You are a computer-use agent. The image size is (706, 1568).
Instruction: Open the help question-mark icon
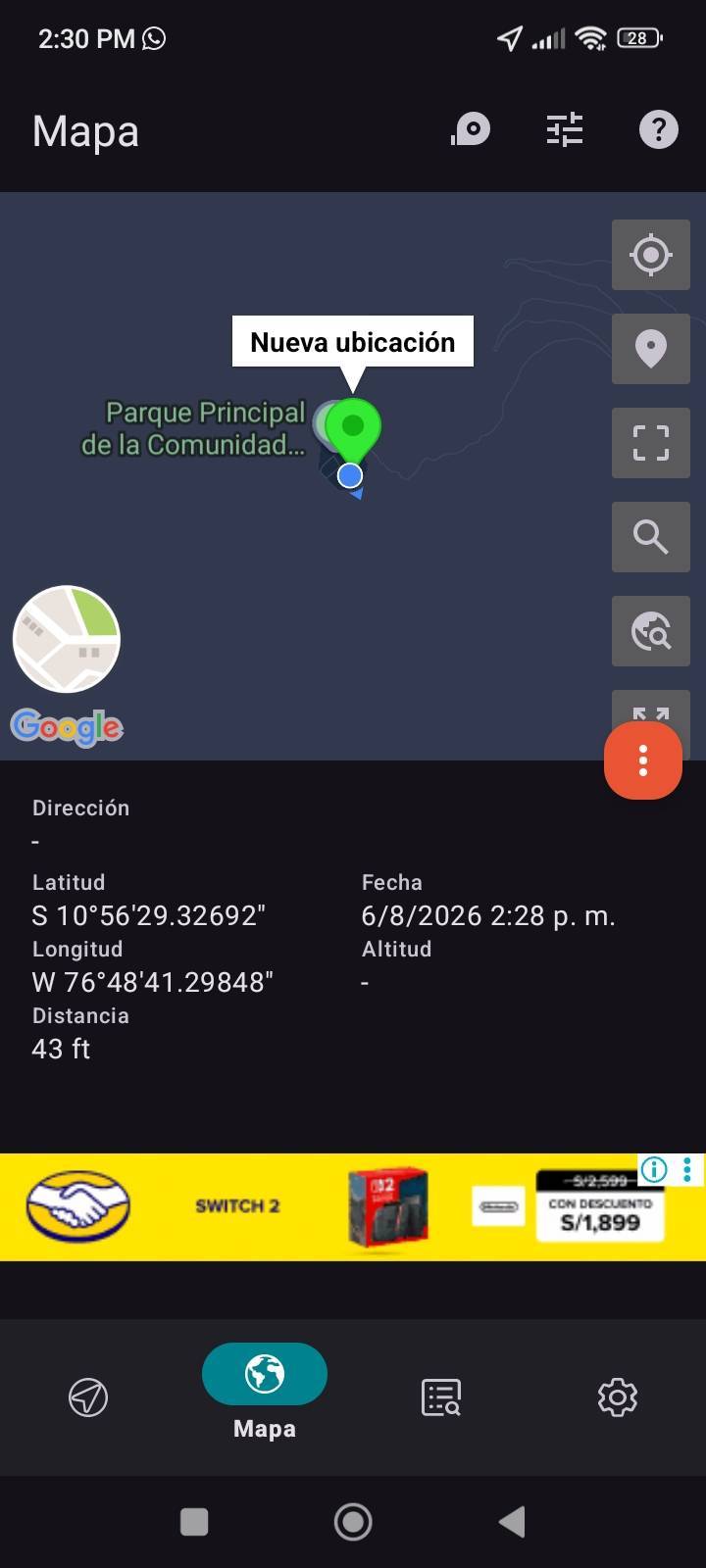659,129
